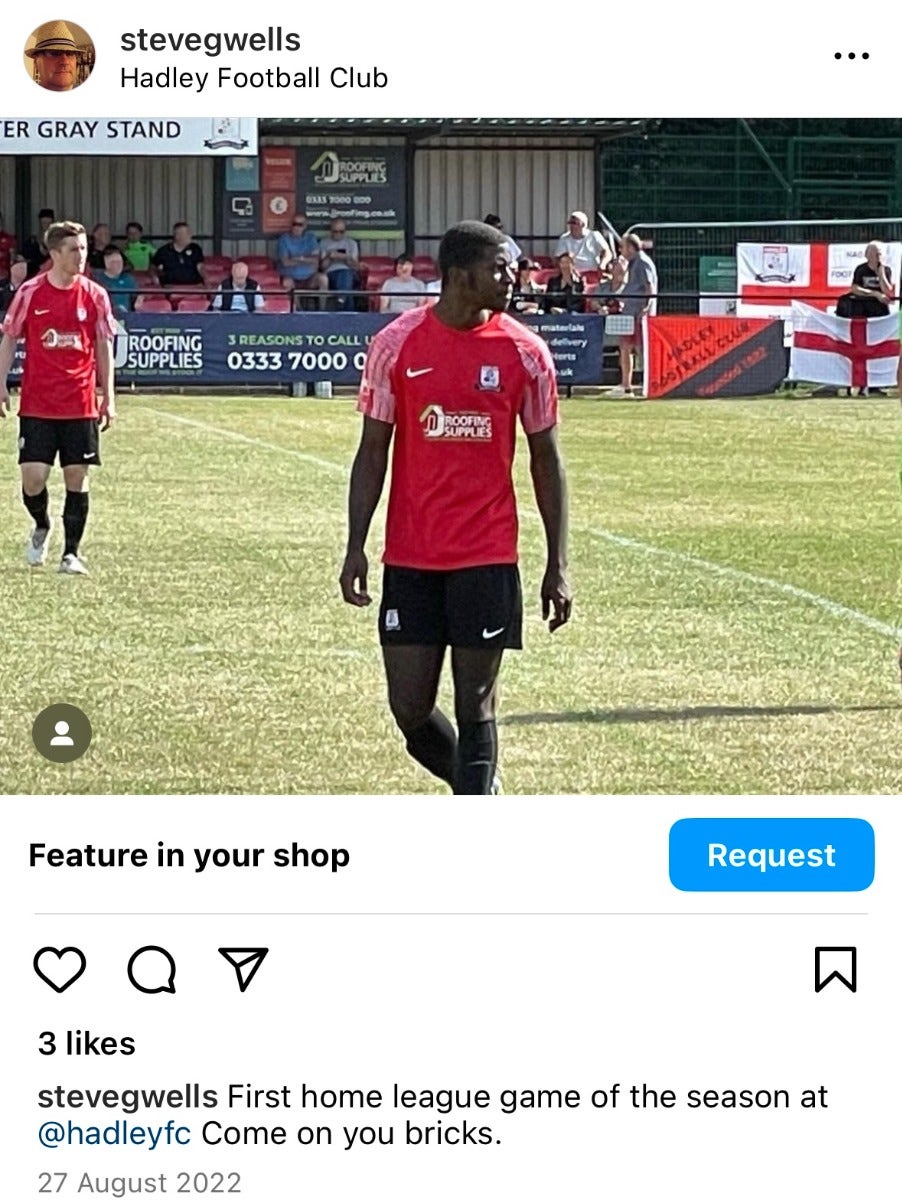Like this post with the heart
The width and height of the screenshot is (902, 1200).
(60, 969)
